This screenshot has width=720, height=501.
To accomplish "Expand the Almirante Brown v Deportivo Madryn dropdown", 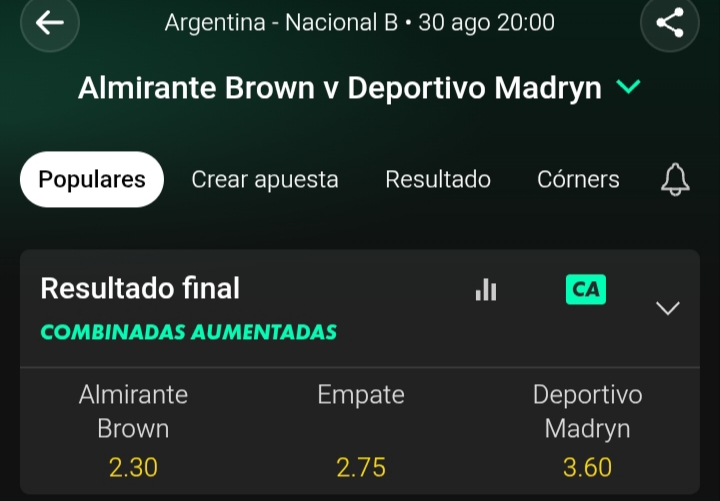I will coord(628,86).
